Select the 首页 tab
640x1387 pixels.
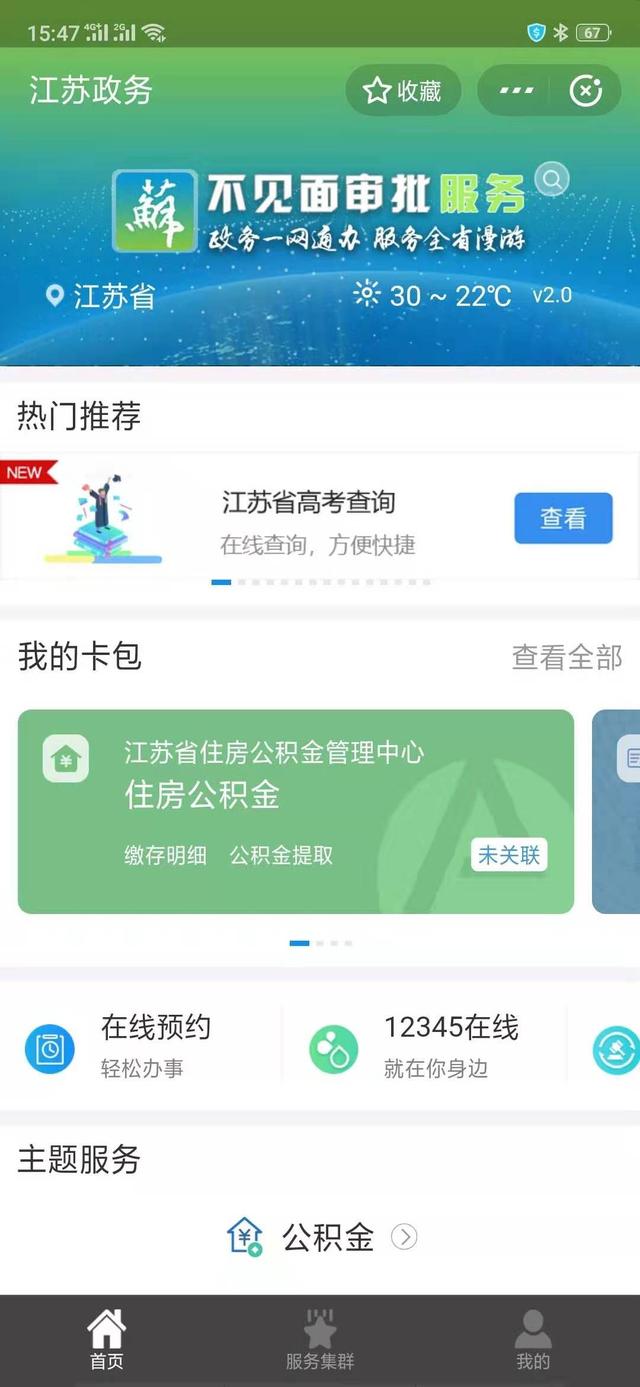(106, 1340)
